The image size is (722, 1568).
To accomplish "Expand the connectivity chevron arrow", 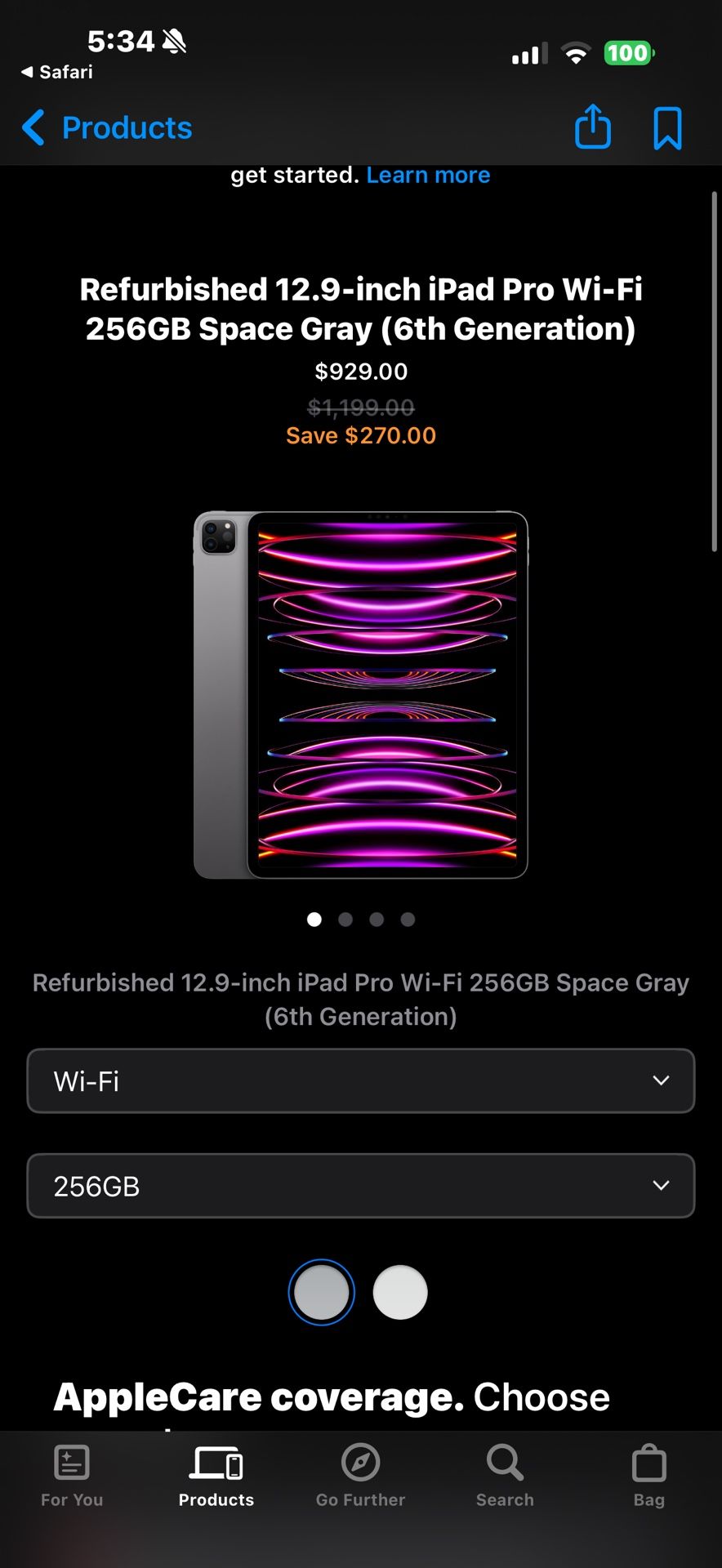I will tap(662, 1080).
